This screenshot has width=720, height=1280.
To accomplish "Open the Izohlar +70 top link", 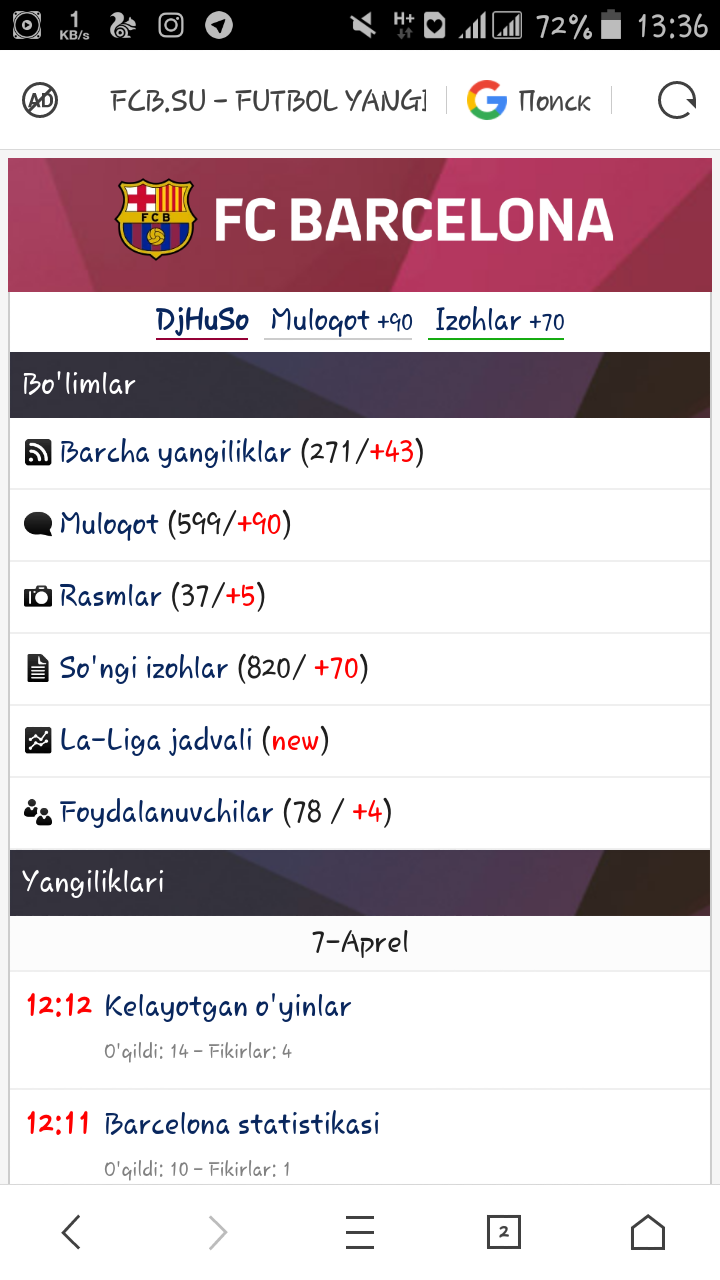I will [x=498, y=321].
